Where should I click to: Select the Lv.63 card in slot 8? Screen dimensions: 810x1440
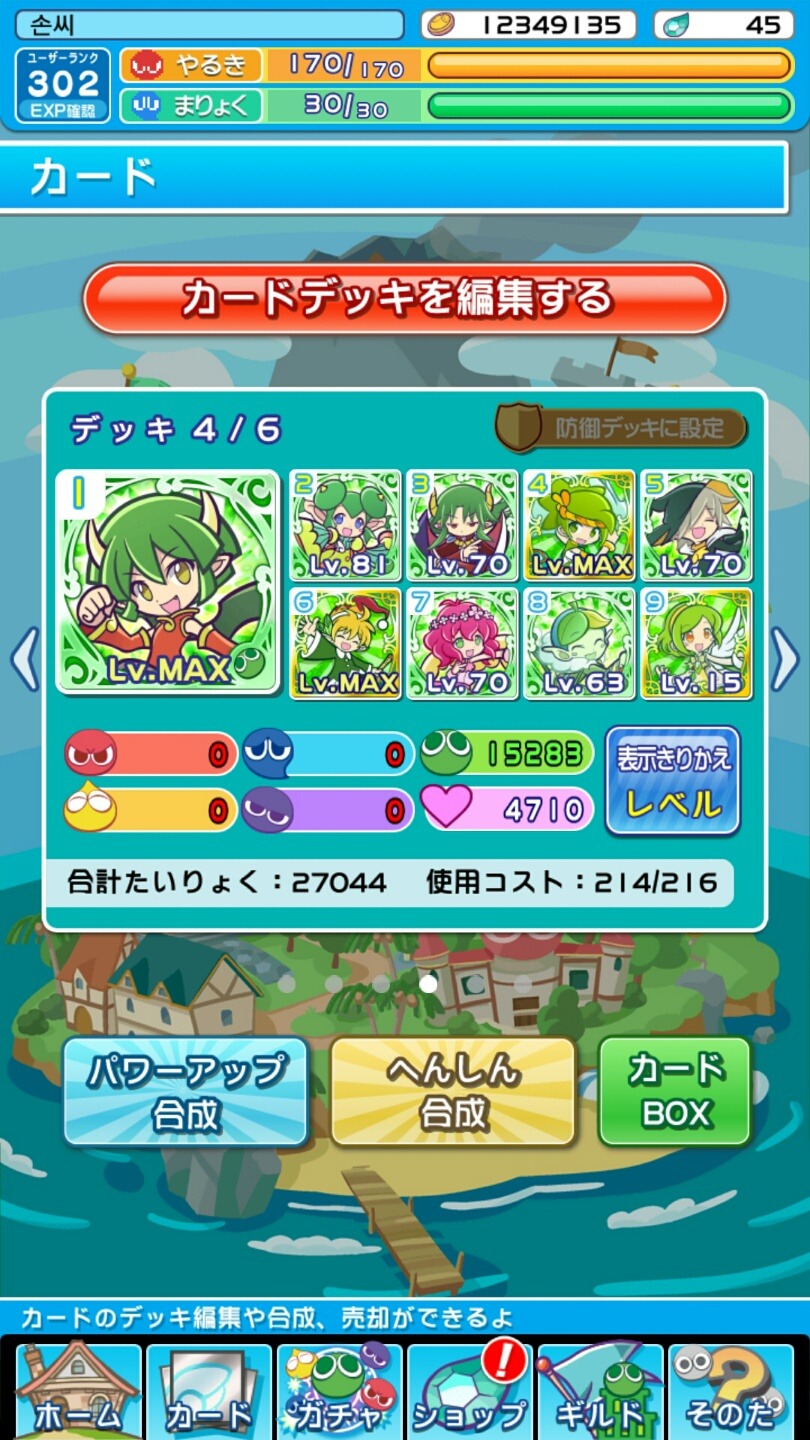tap(579, 644)
